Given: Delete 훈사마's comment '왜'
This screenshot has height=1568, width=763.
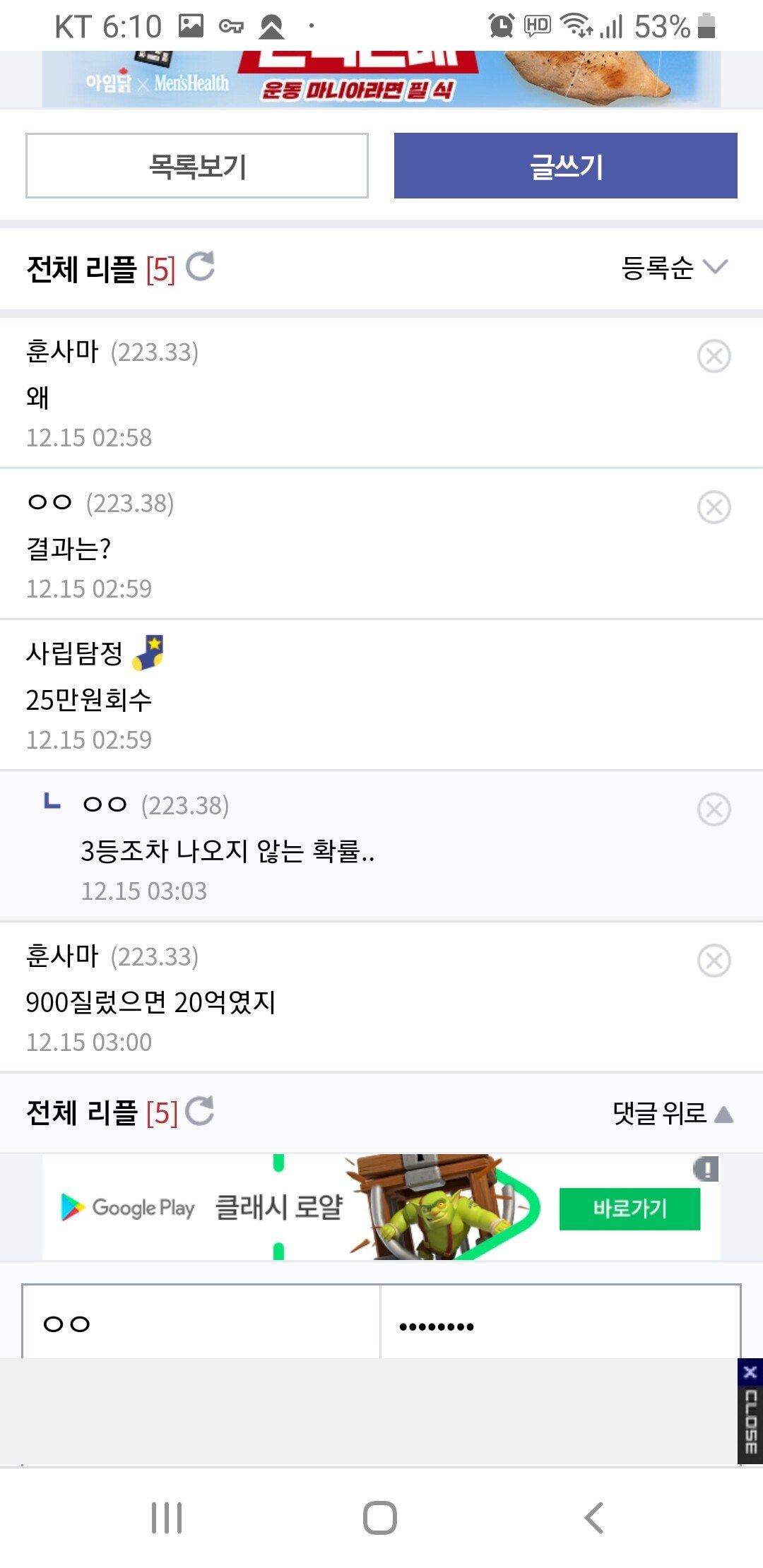Looking at the screenshot, I should pyautogui.click(x=714, y=356).
